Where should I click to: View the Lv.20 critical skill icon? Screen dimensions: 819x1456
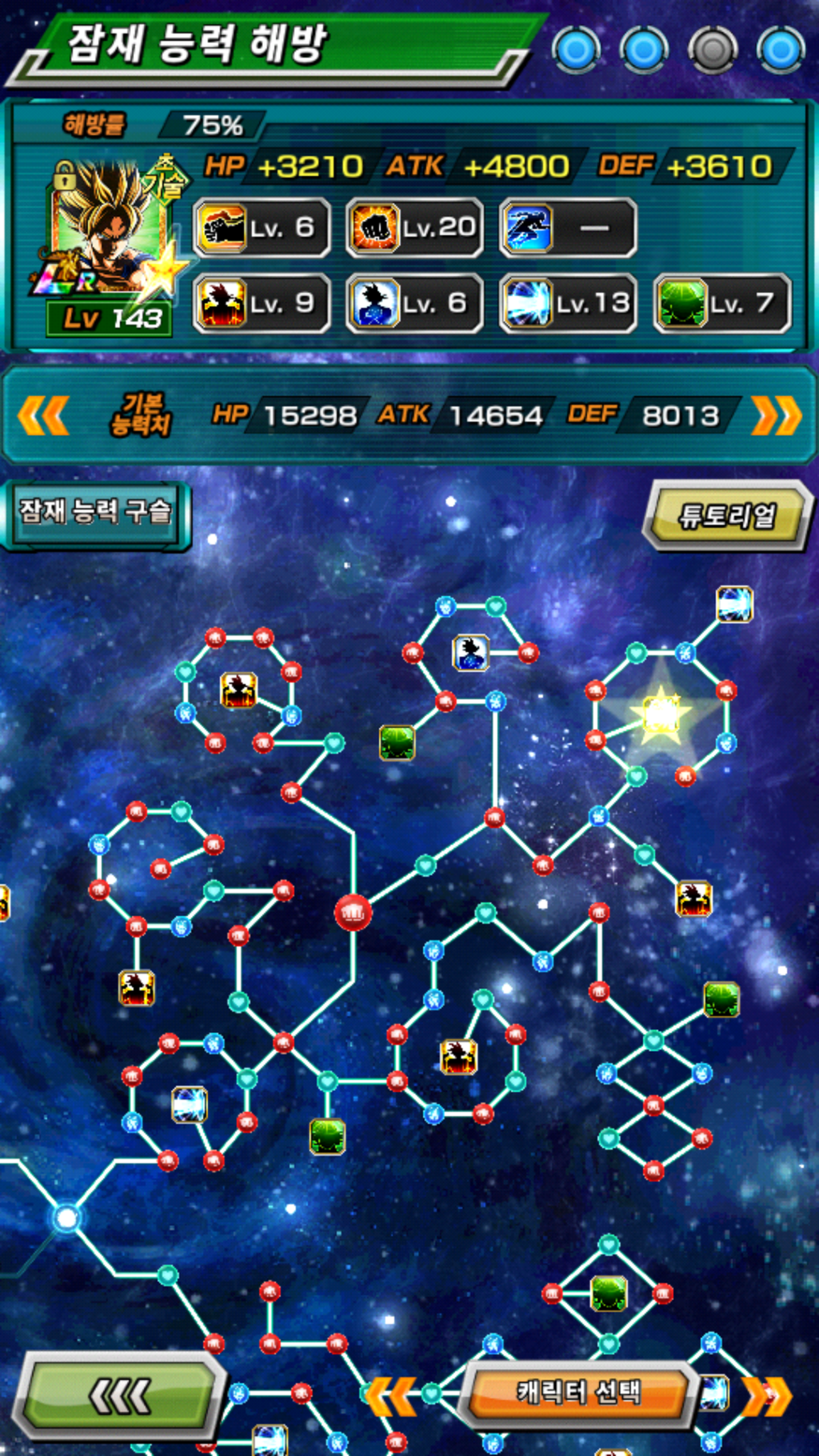(x=414, y=228)
